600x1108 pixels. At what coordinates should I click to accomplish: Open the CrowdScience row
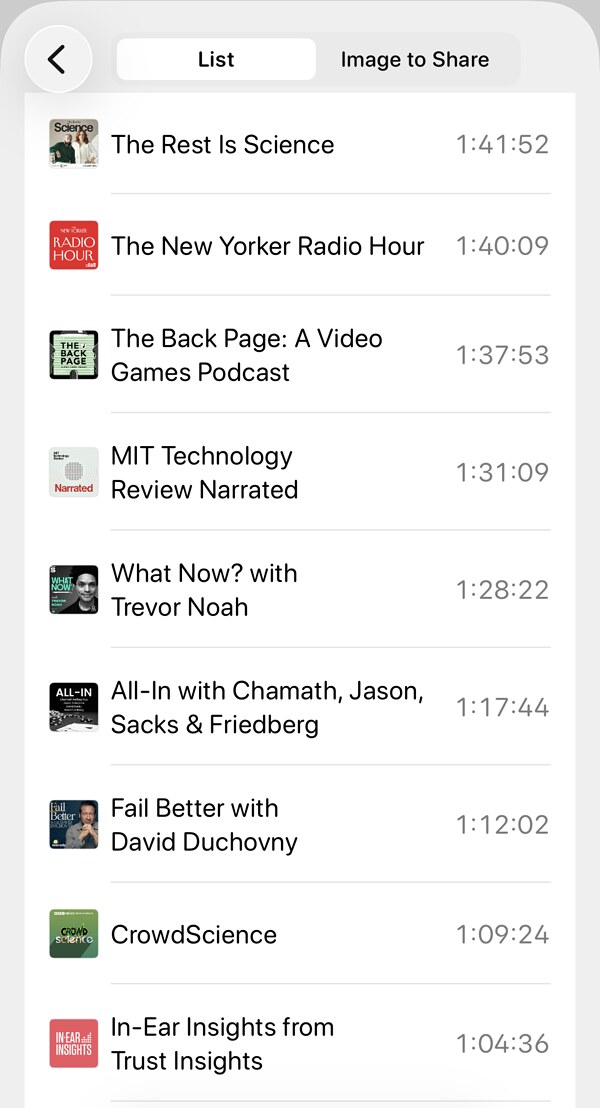(x=300, y=933)
